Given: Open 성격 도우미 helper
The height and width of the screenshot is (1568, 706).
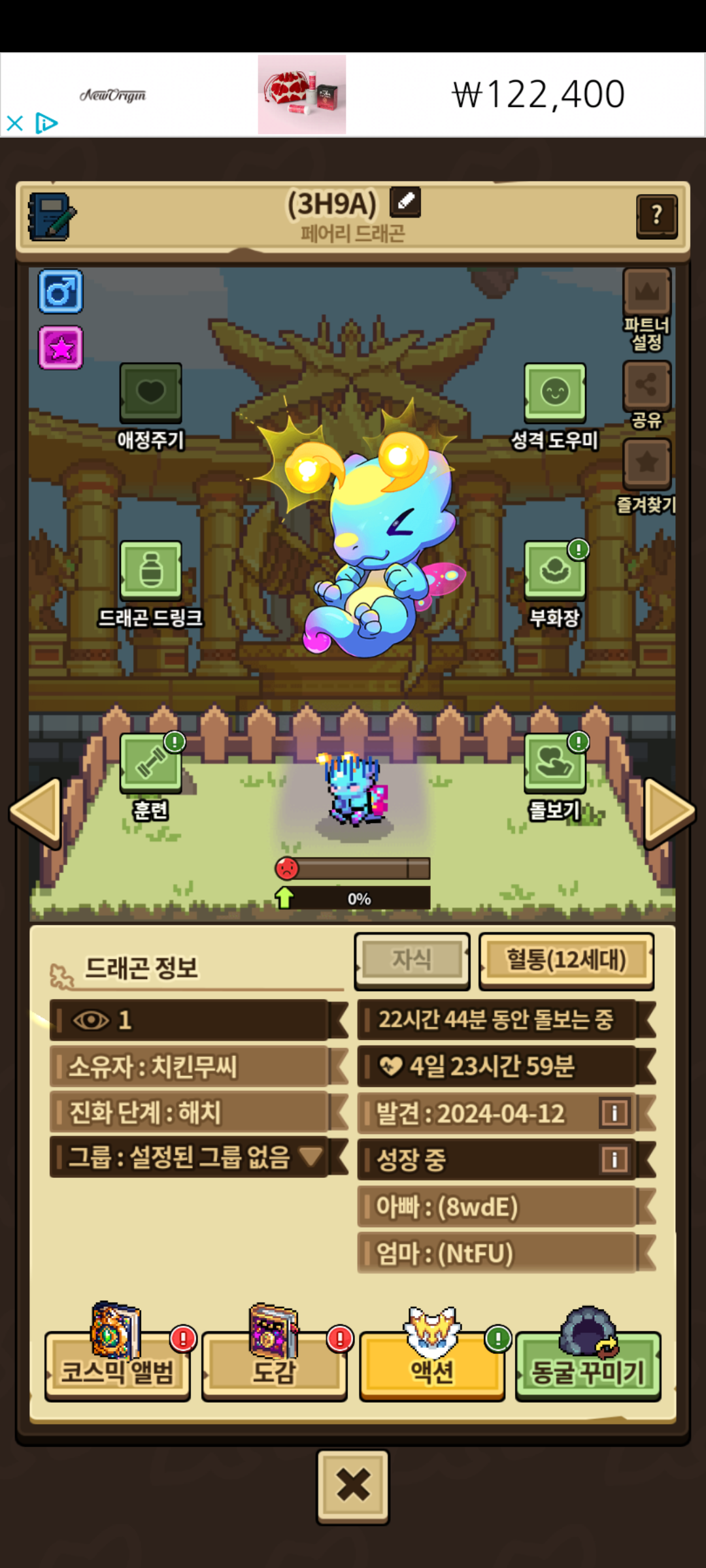Looking at the screenshot, I should pyautogui.click(x=554, y=406).
